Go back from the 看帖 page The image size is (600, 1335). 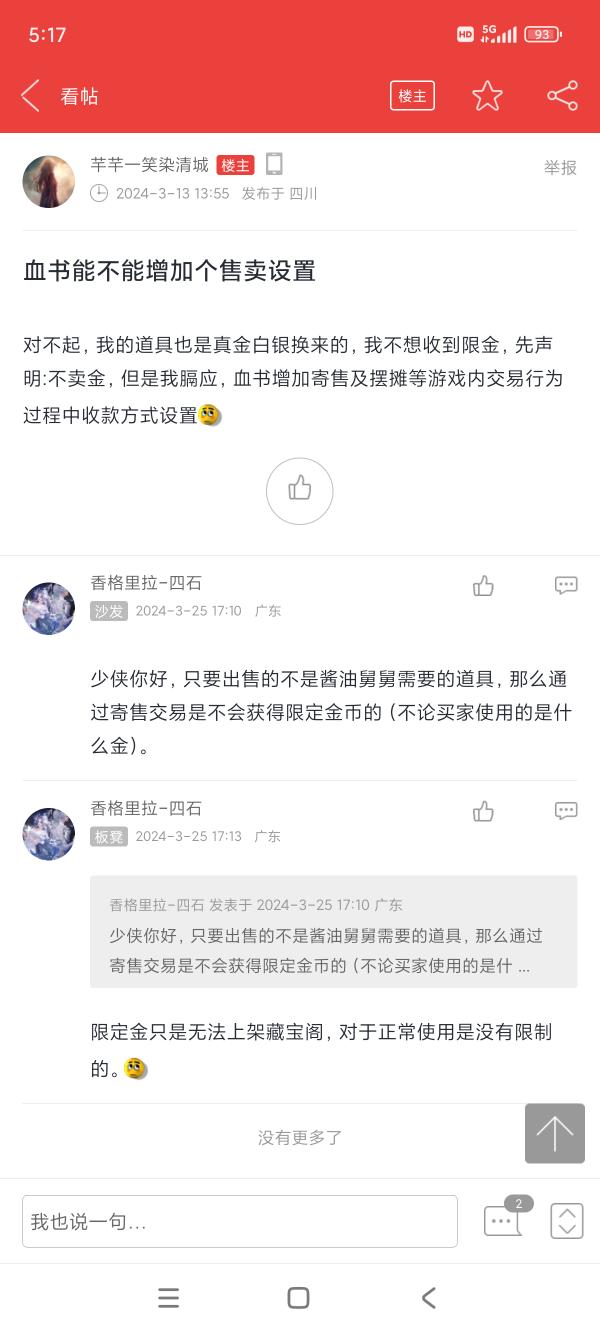click(31, 96)
